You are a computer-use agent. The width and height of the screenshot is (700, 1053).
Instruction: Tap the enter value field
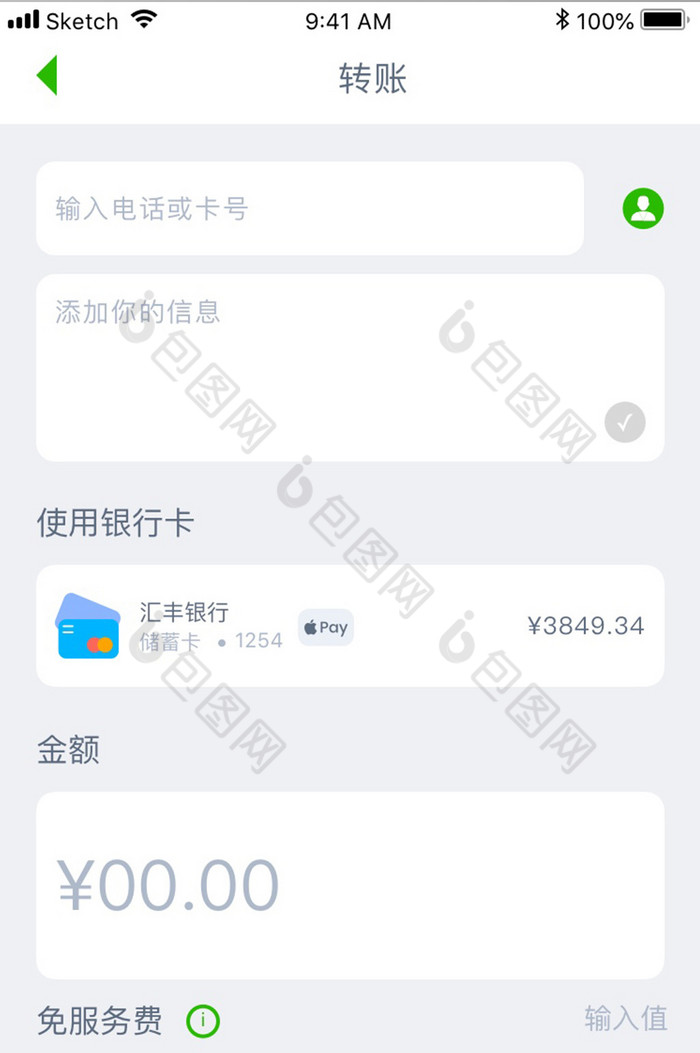click(x=626, y=1018)
